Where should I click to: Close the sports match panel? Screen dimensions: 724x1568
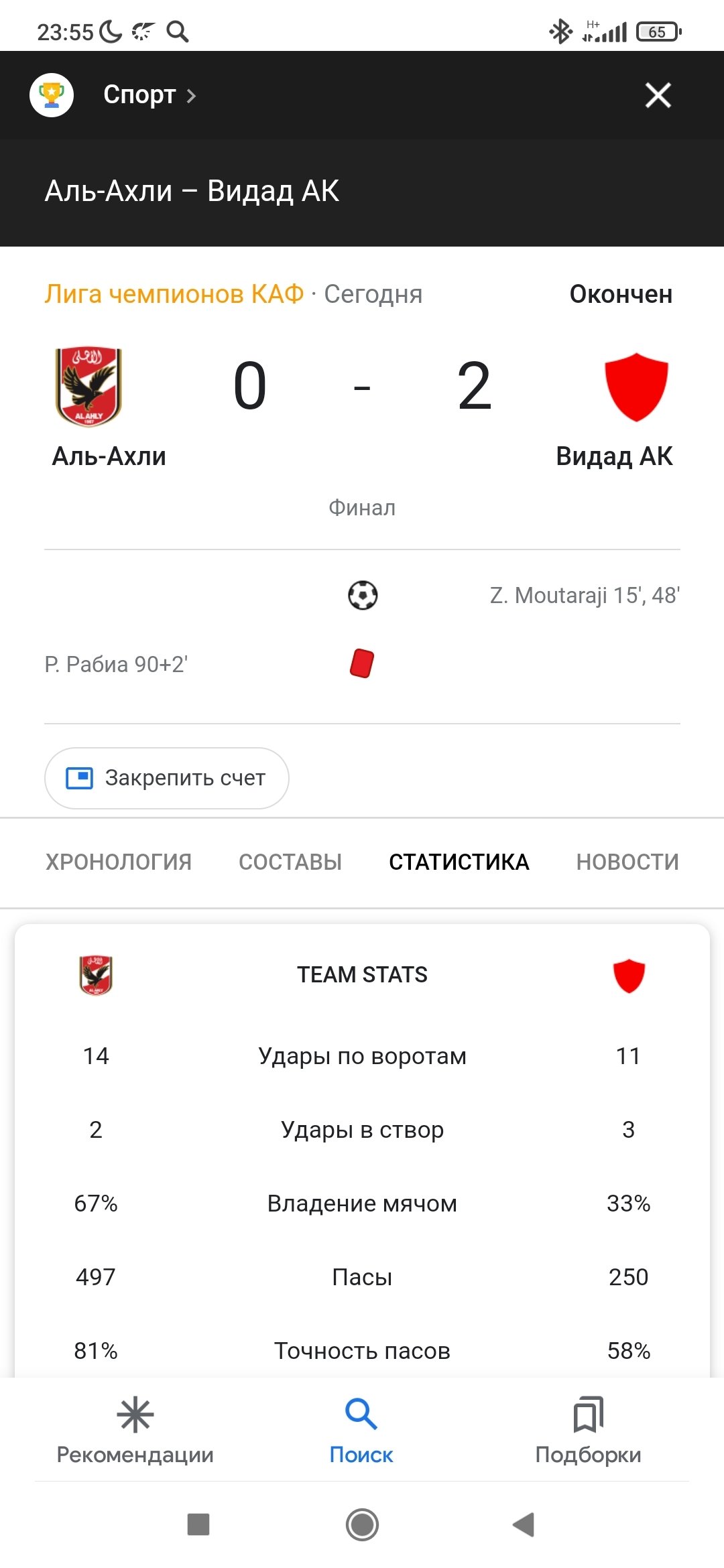[x=658, y=95]
